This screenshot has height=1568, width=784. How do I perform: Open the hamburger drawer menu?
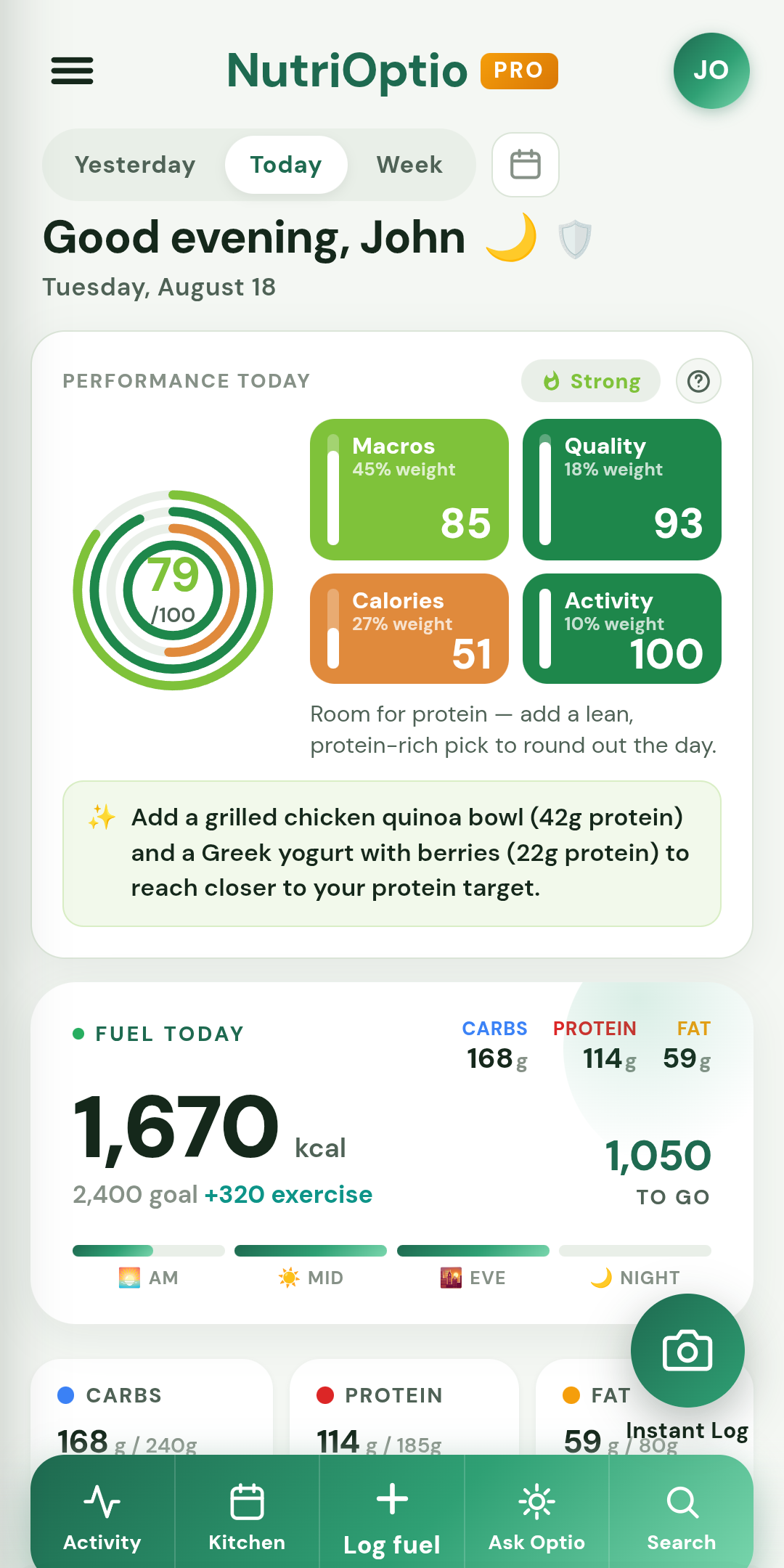click(72, 70)
